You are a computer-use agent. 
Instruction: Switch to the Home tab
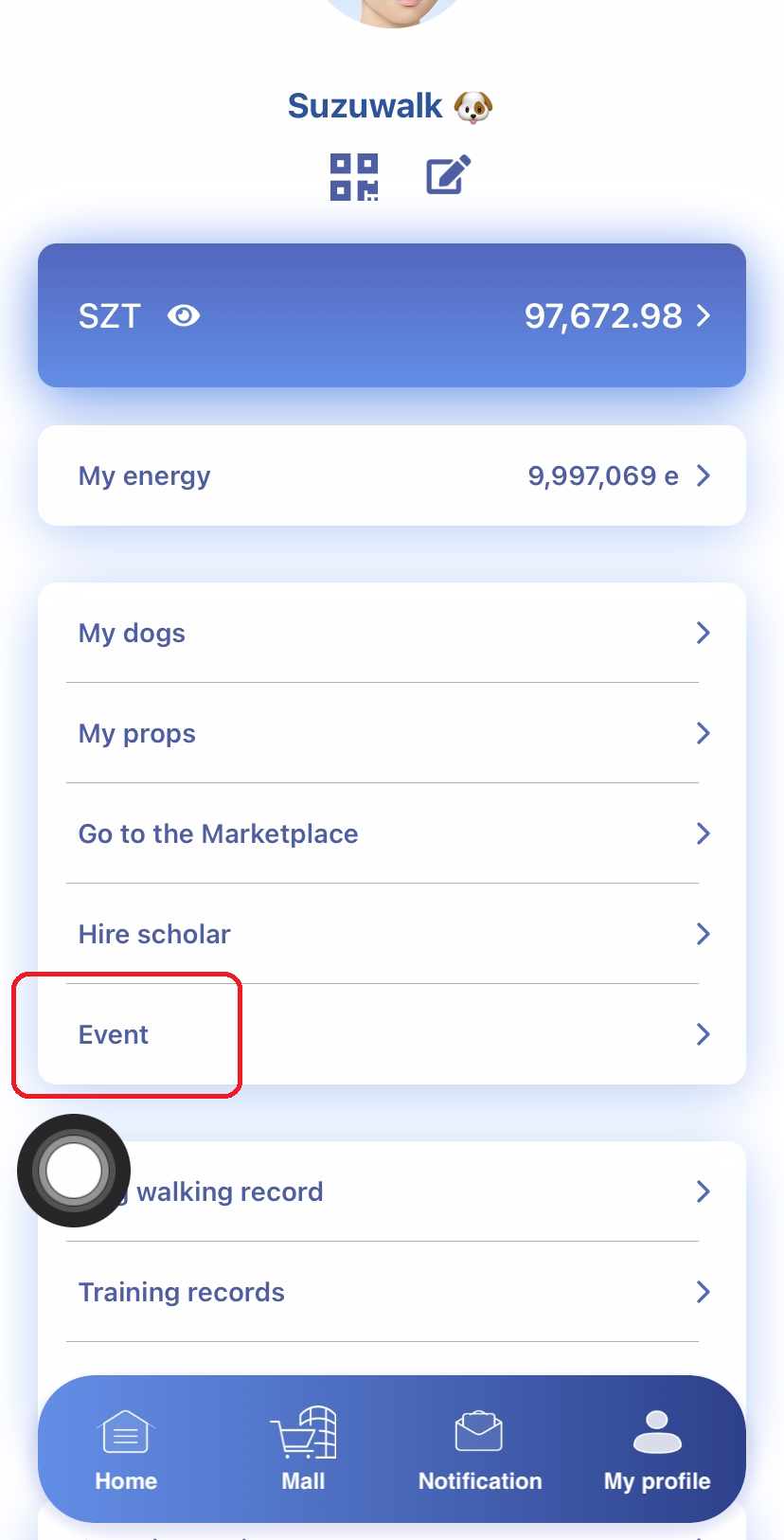point(126,1450)
